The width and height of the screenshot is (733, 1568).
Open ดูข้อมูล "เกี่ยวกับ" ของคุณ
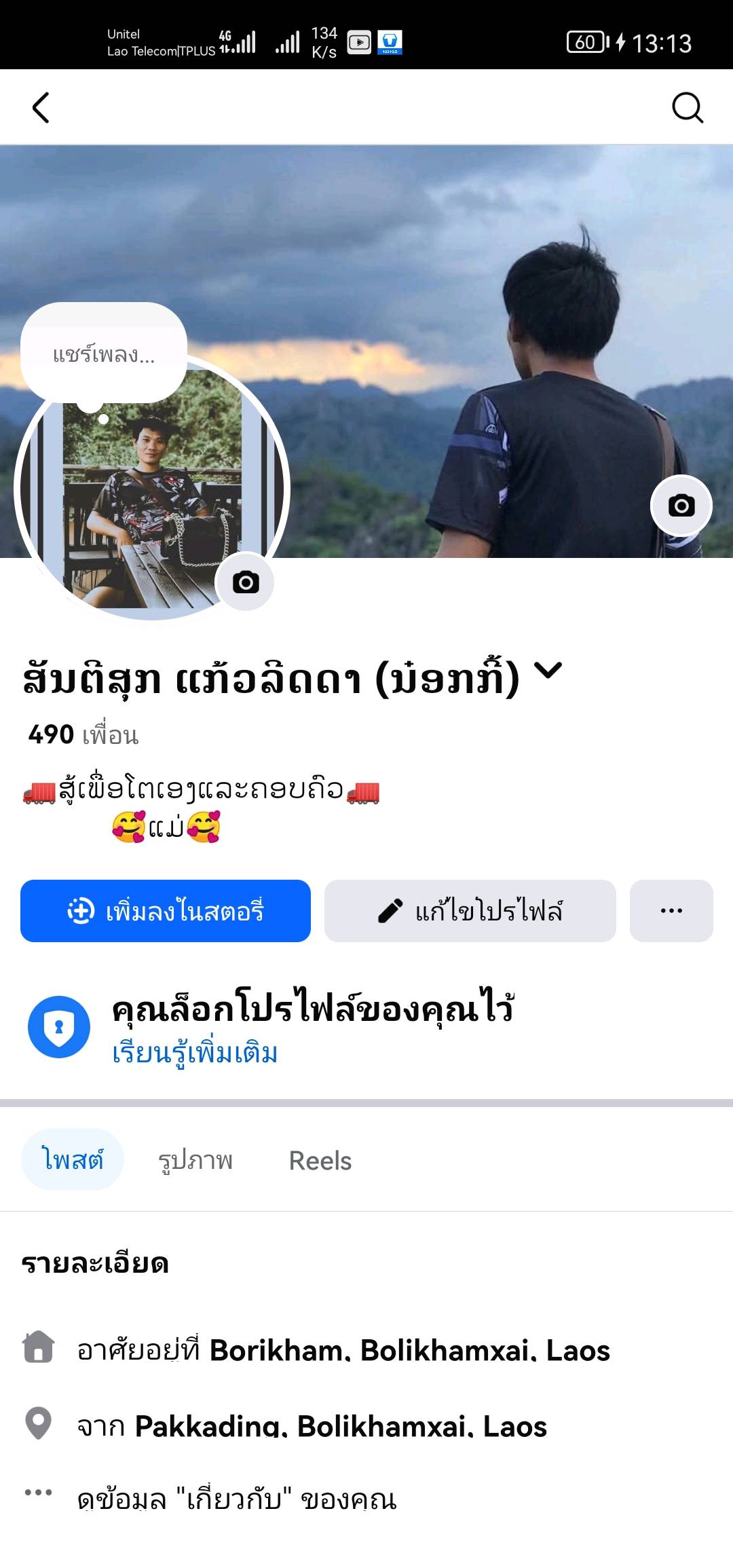click(x=236, y=1499)
